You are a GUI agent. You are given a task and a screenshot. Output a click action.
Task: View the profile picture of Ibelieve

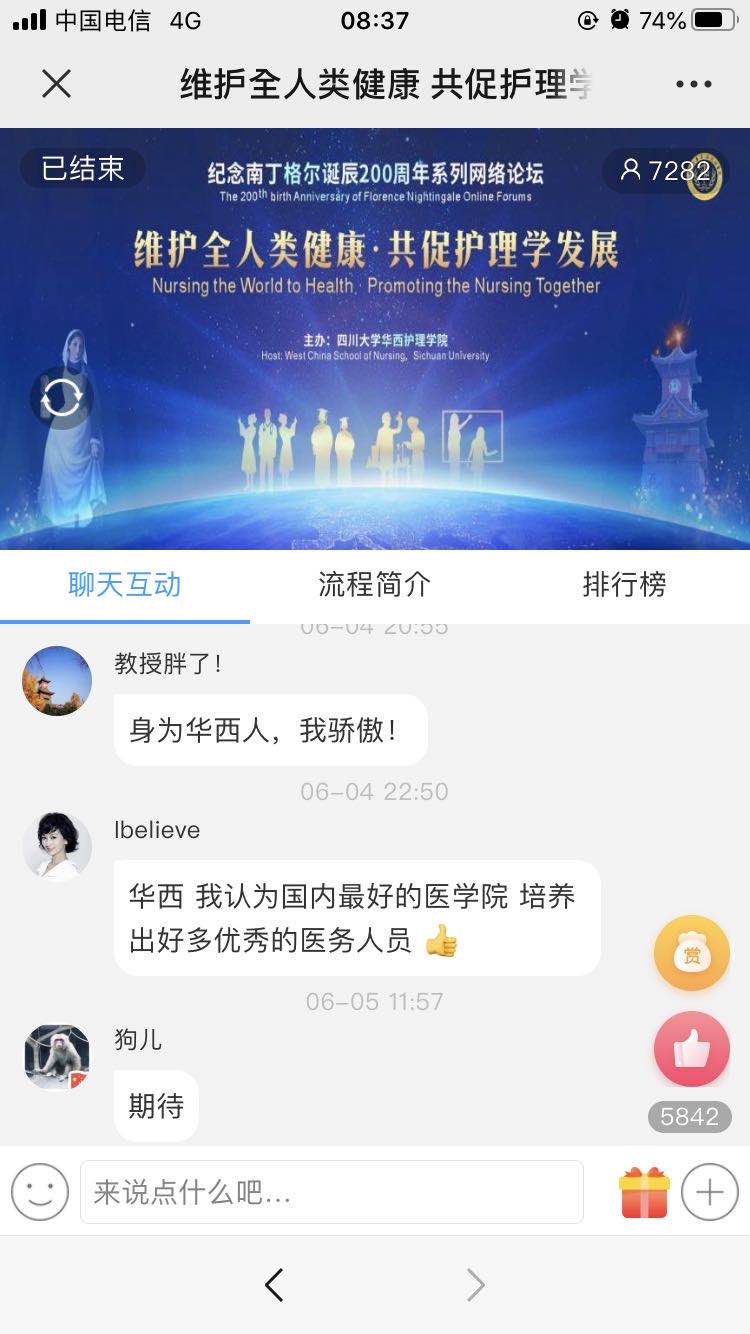(57, 846)
